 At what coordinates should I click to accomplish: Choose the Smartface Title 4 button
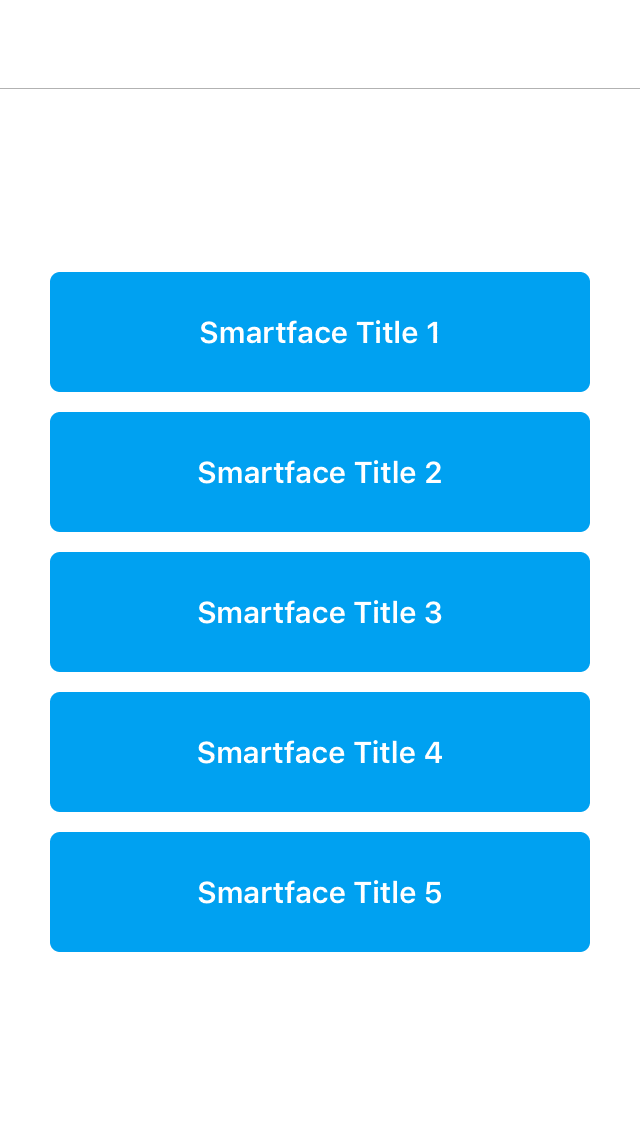320,751
